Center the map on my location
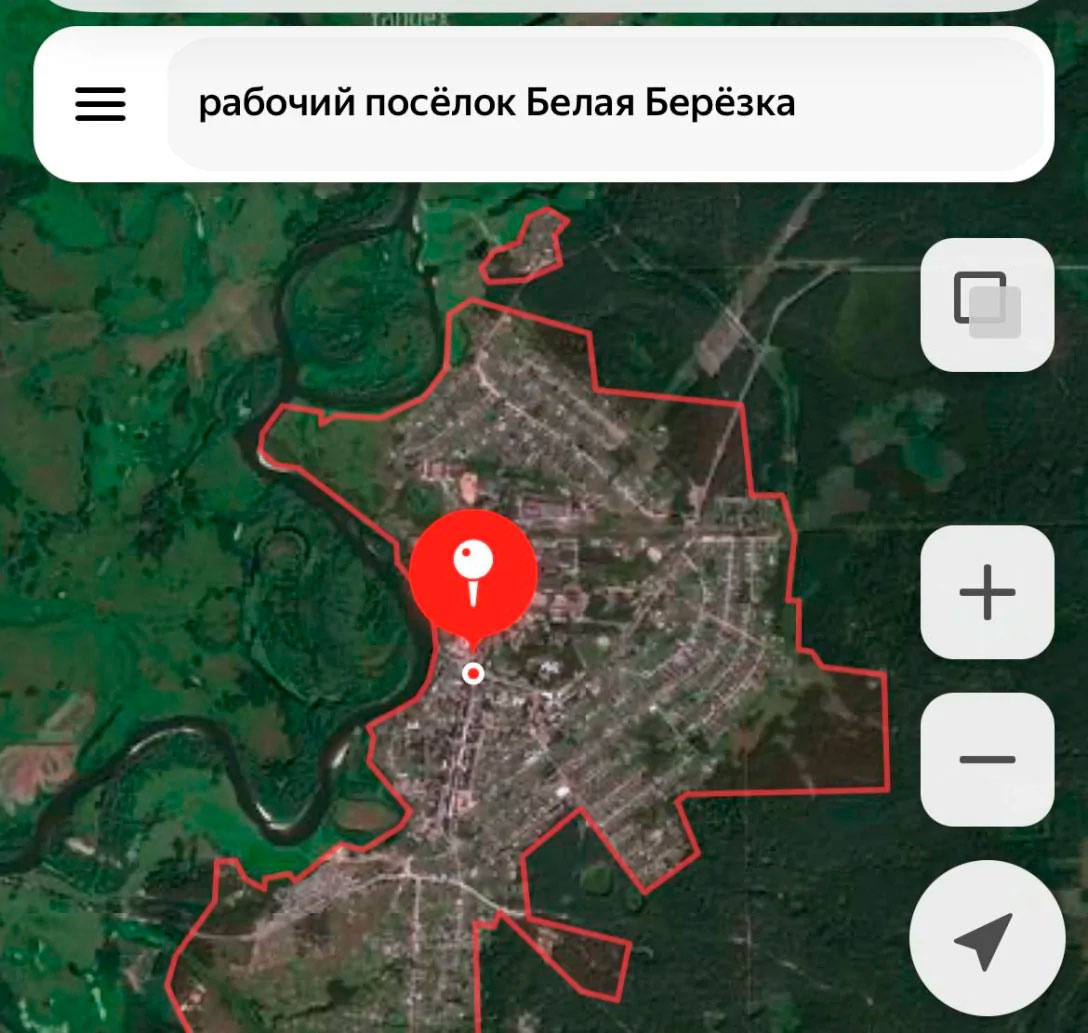This screenshot has width=1088, height=1033. (x=984, y=938)
